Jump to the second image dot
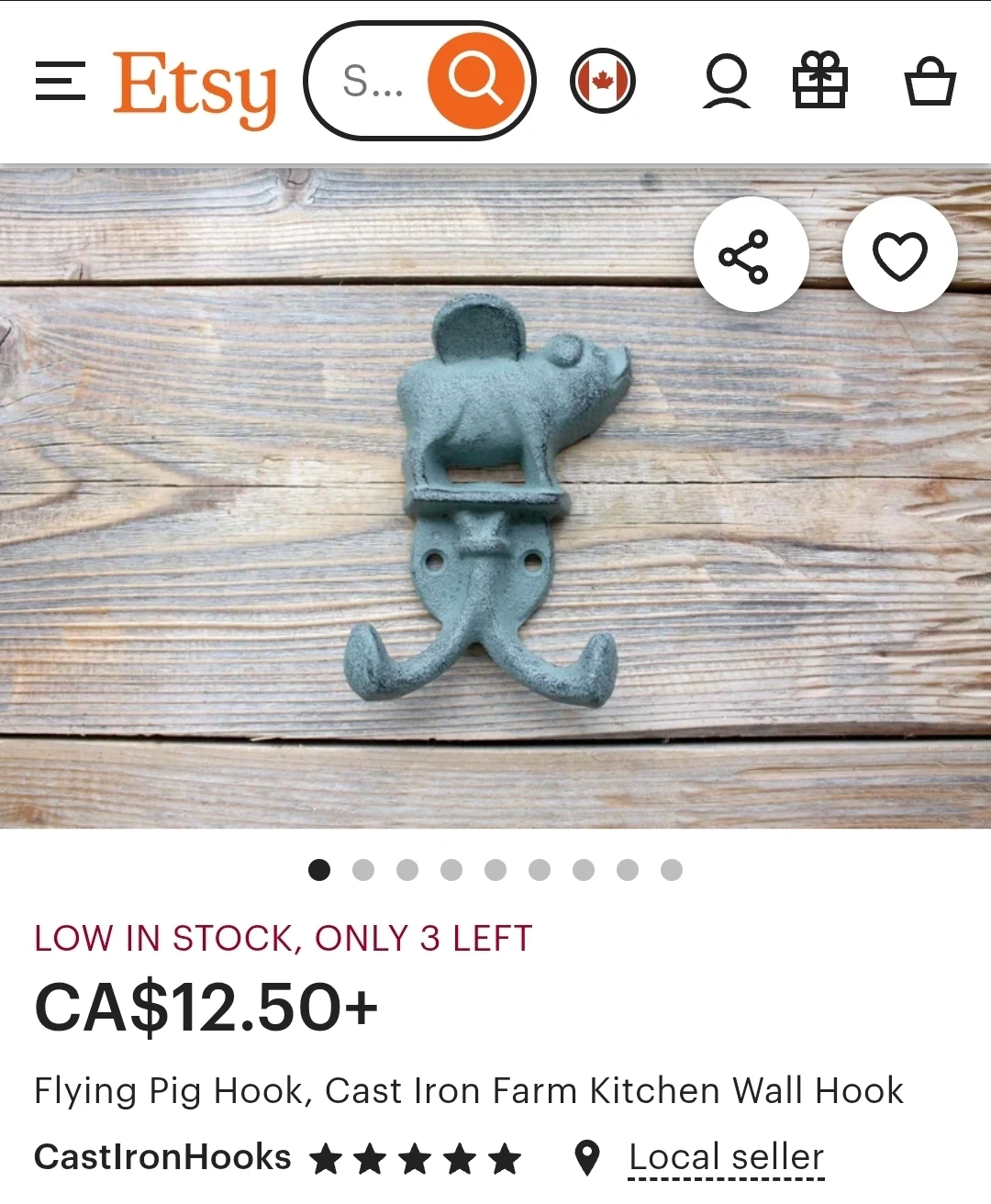The height and width of the screenshot is (1204, 991). [x=363, y=870]
